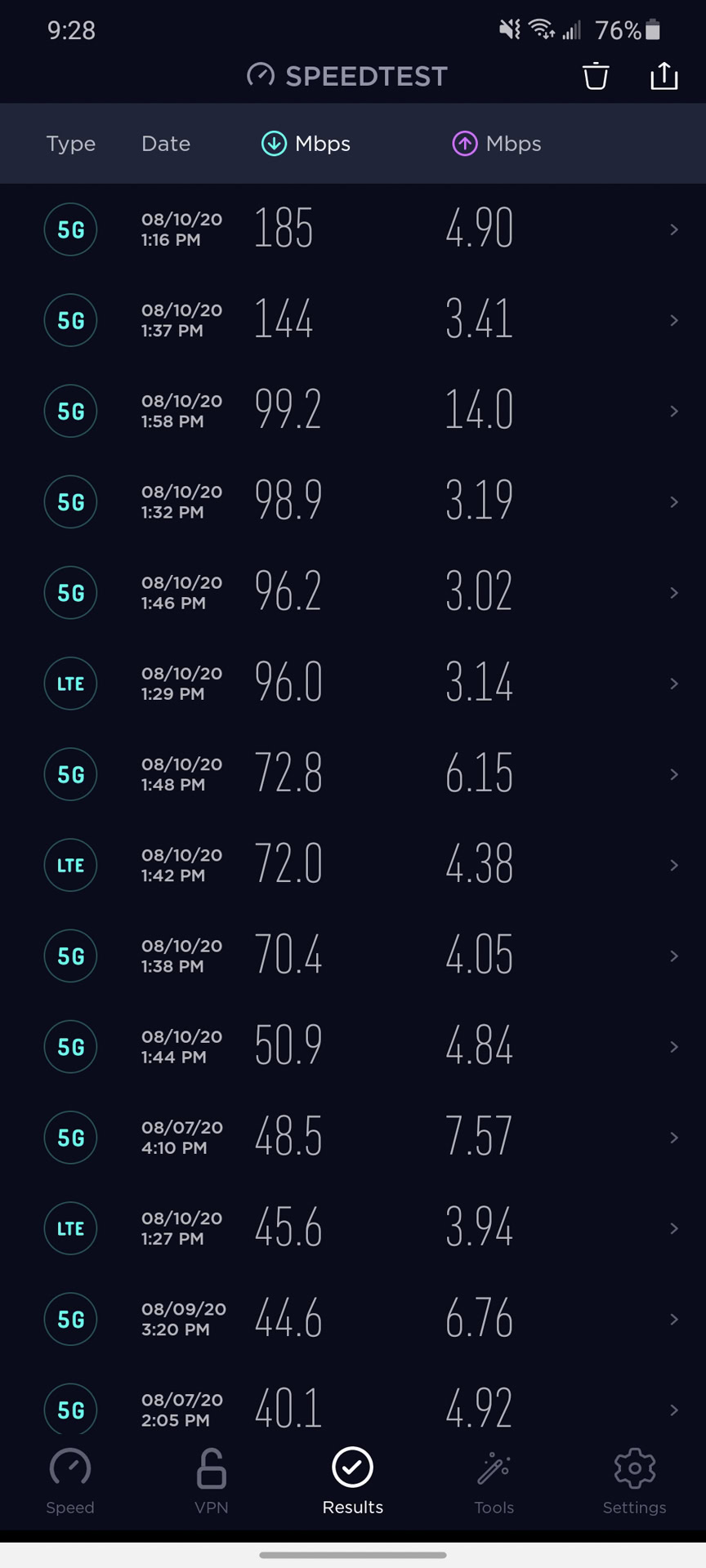
Task: Open the LTE test from 1:42 PM
Action: click(353, 865)
